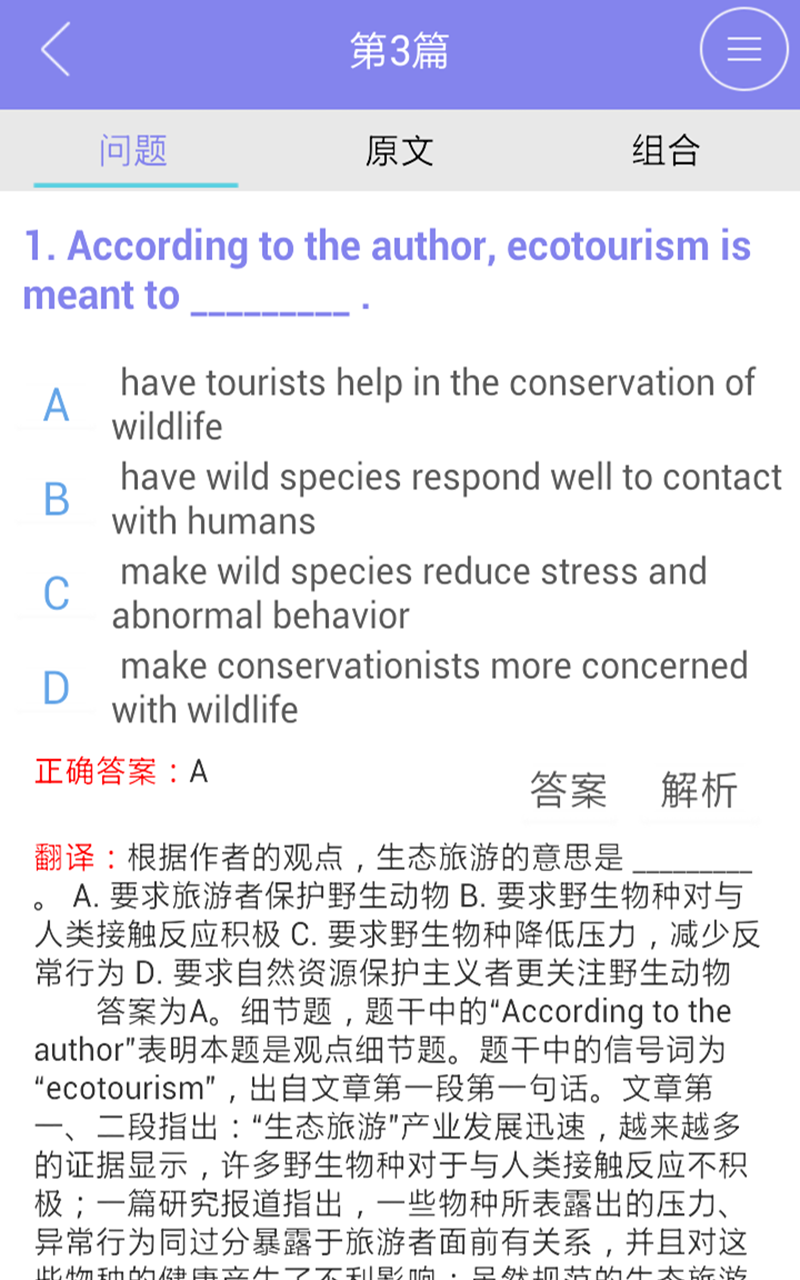
Task: Switch to the 原文 tab
Action: click(x=399, y=151)
